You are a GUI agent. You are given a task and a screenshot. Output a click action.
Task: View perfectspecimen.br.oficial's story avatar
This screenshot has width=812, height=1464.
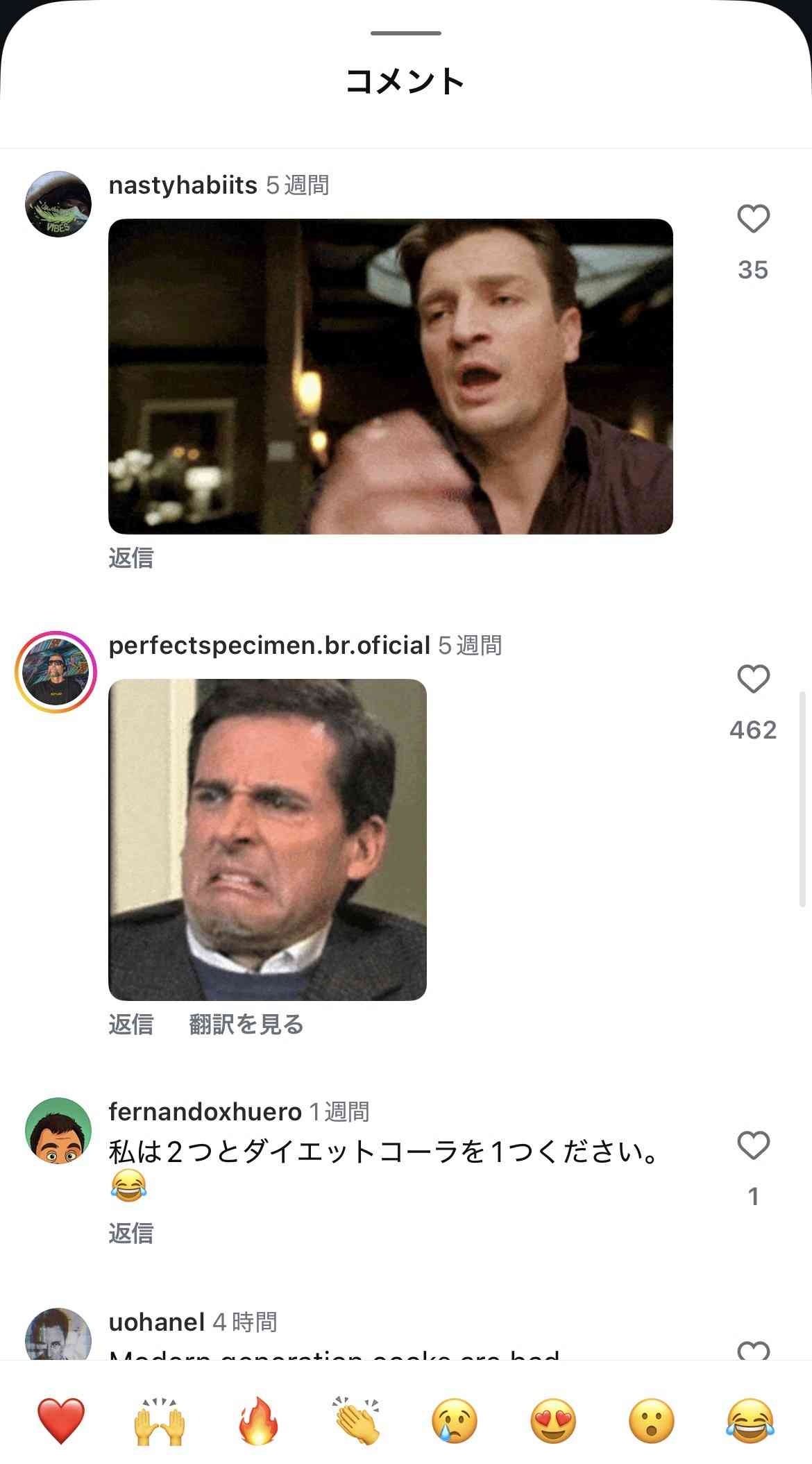pos(56,672)
